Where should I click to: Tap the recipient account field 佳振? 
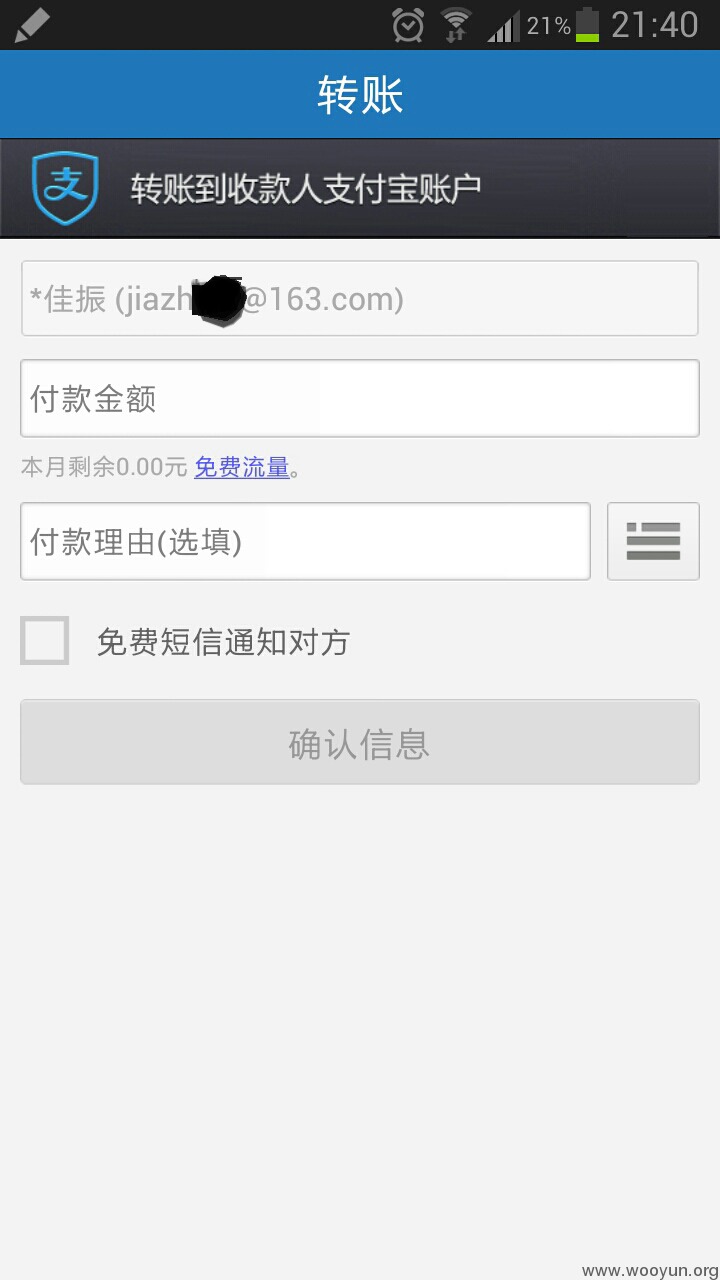pyautogui.click(x=360, y=298)
